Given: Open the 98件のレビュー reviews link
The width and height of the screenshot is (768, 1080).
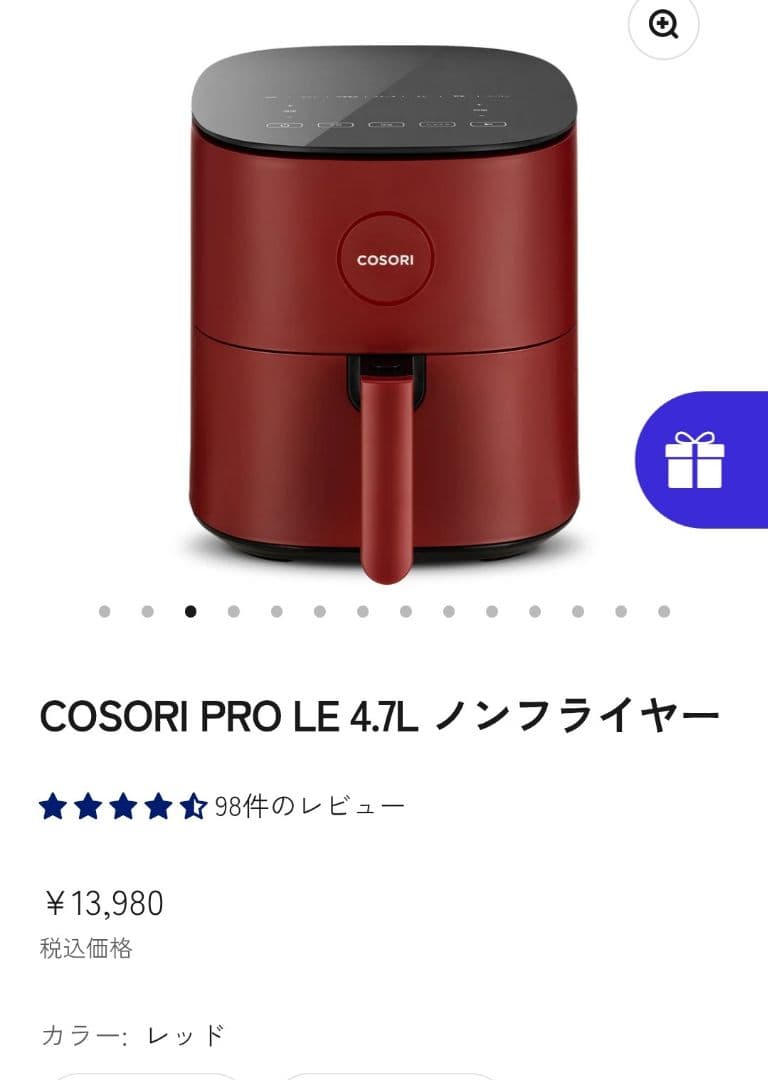Looking at the screenshot, I should (x=305, y=800).
